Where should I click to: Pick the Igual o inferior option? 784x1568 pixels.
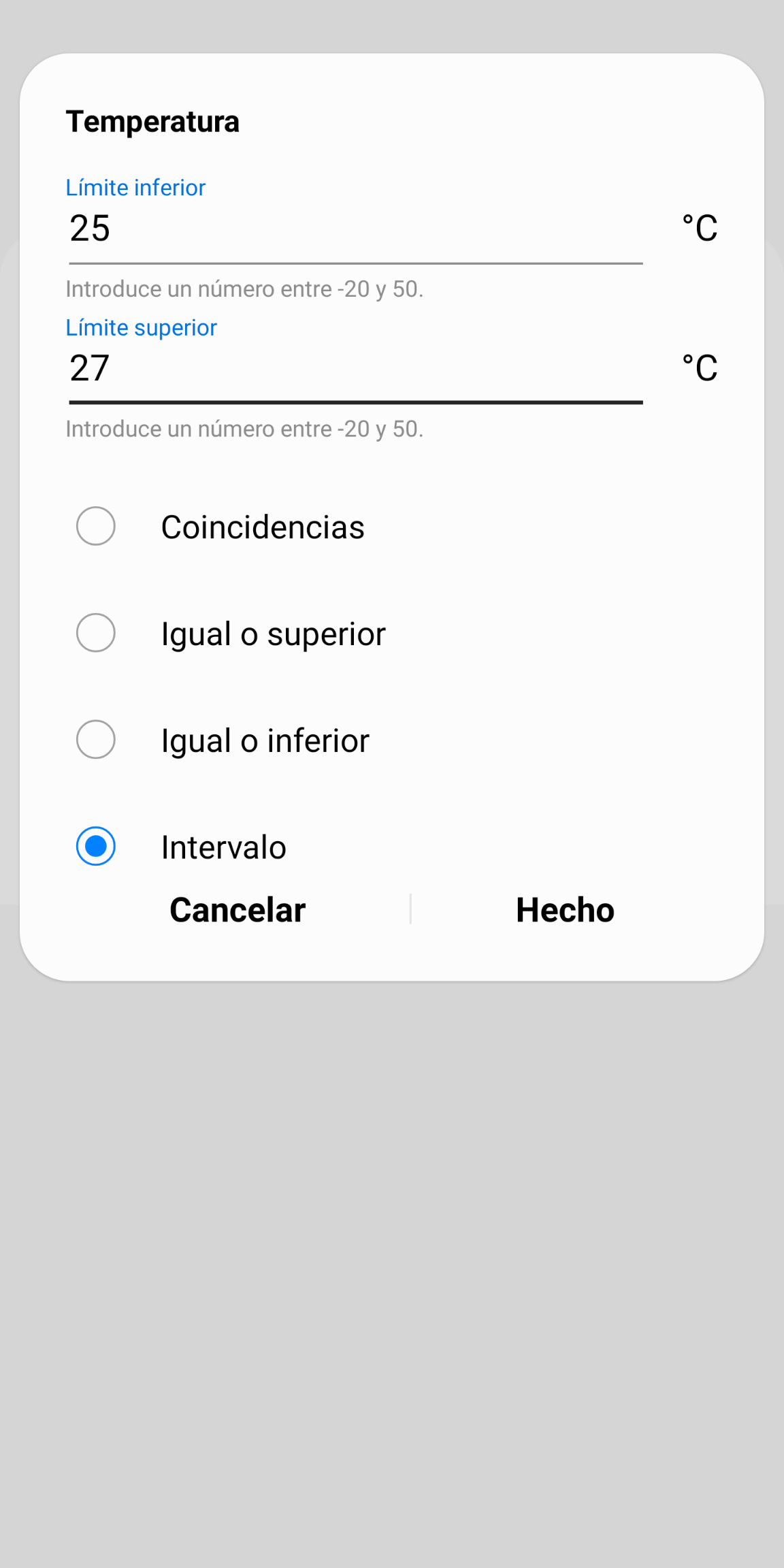[x=96, y=740]
